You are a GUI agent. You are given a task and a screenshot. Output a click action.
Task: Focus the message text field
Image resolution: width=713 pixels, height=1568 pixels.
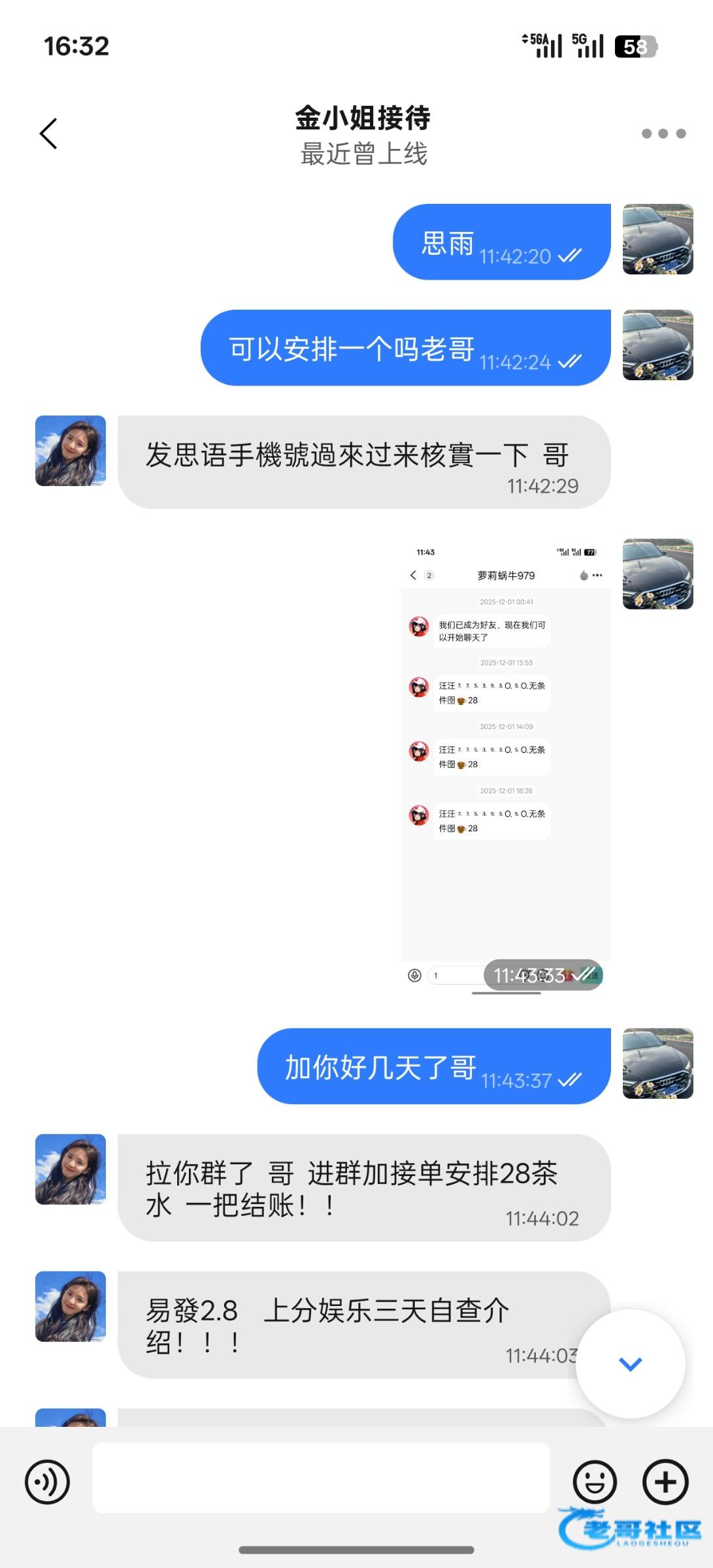pos(320,1478)
